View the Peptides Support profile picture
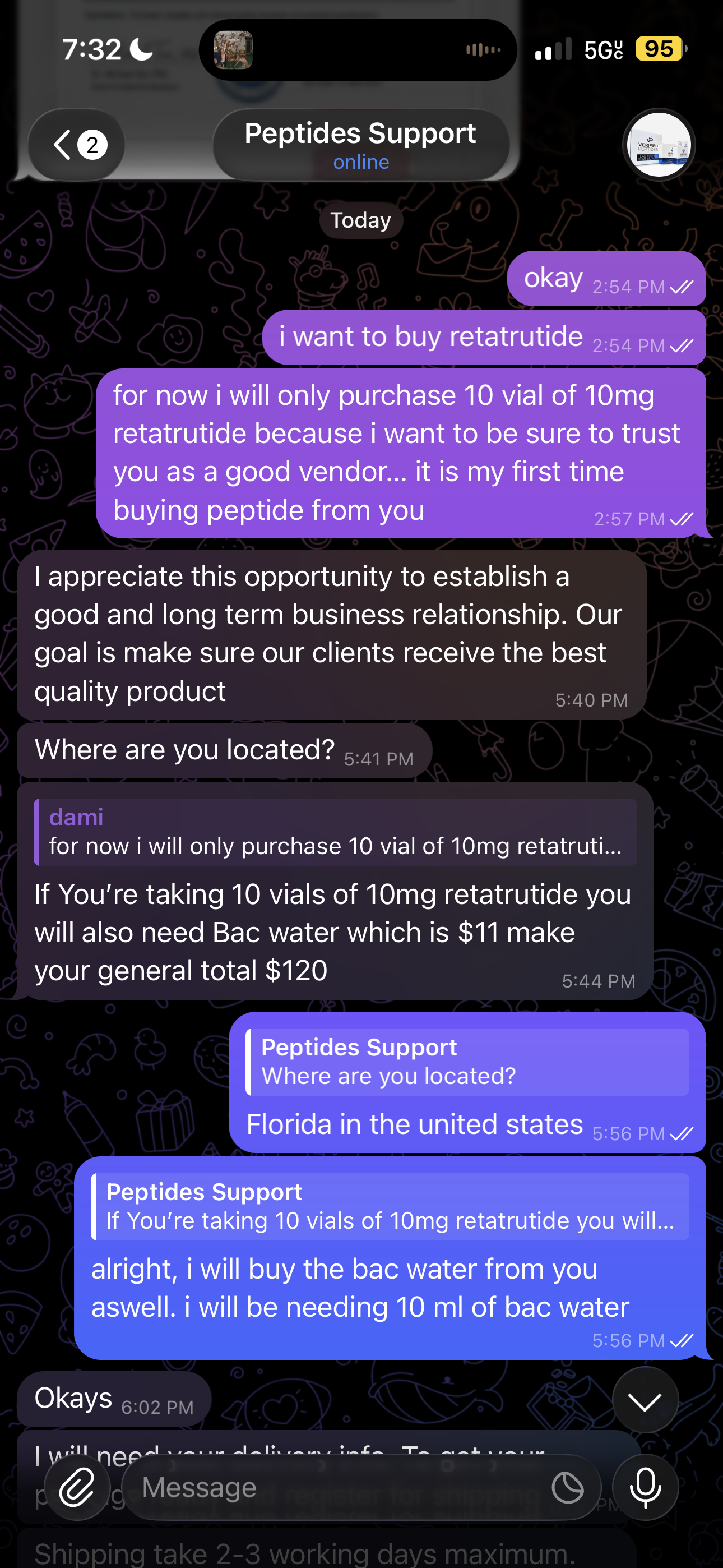723x1568 pixels. 659,145
